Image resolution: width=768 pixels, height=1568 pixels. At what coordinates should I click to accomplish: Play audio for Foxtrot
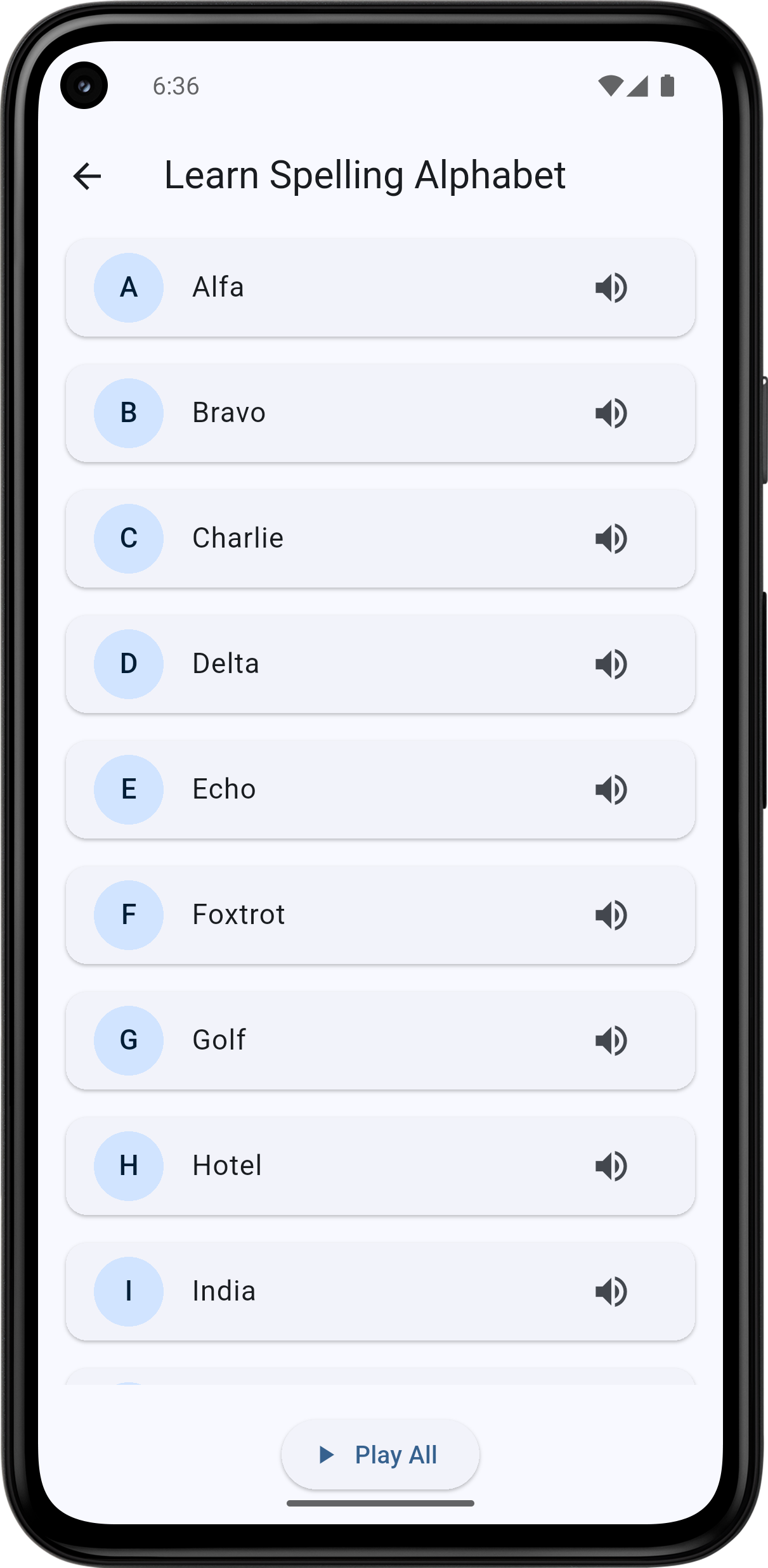tap(611, 915)
